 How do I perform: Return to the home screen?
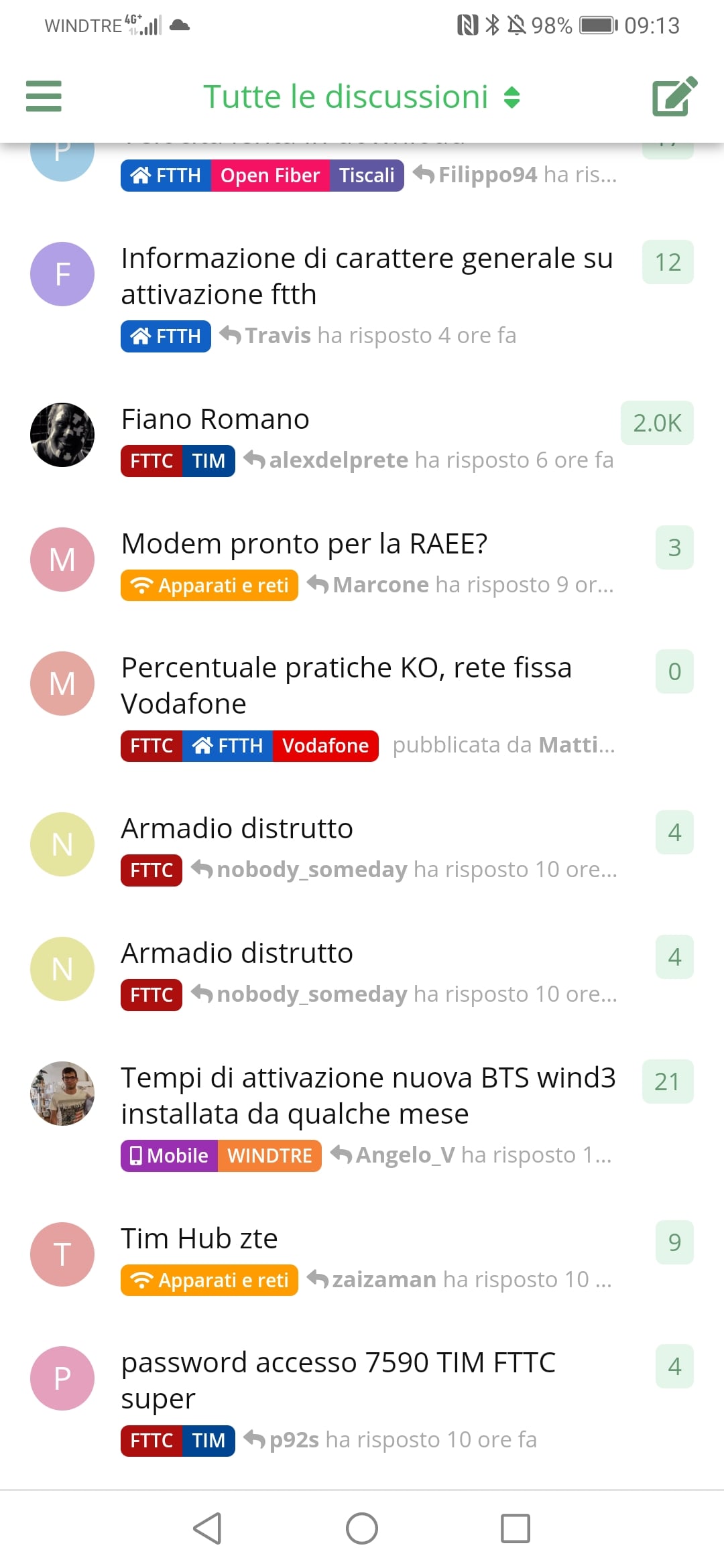point(362,1528)
